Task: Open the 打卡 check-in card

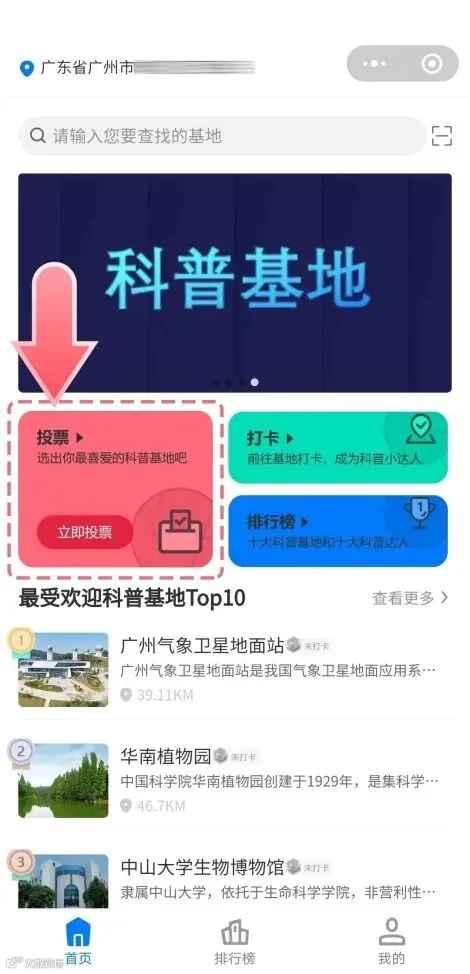Action: (x=338, y=447)
